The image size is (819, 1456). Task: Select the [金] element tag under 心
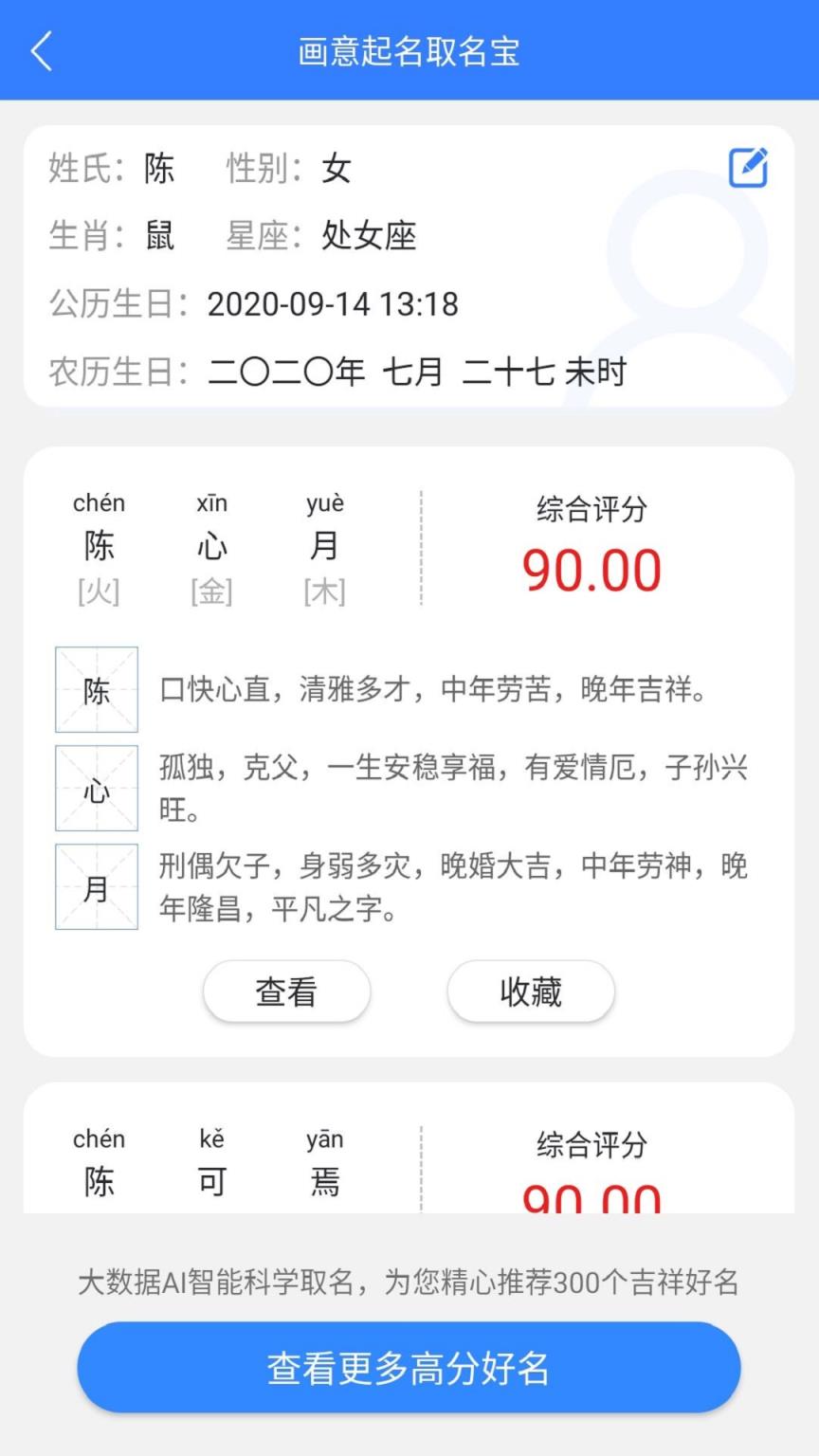click(210, 591)
